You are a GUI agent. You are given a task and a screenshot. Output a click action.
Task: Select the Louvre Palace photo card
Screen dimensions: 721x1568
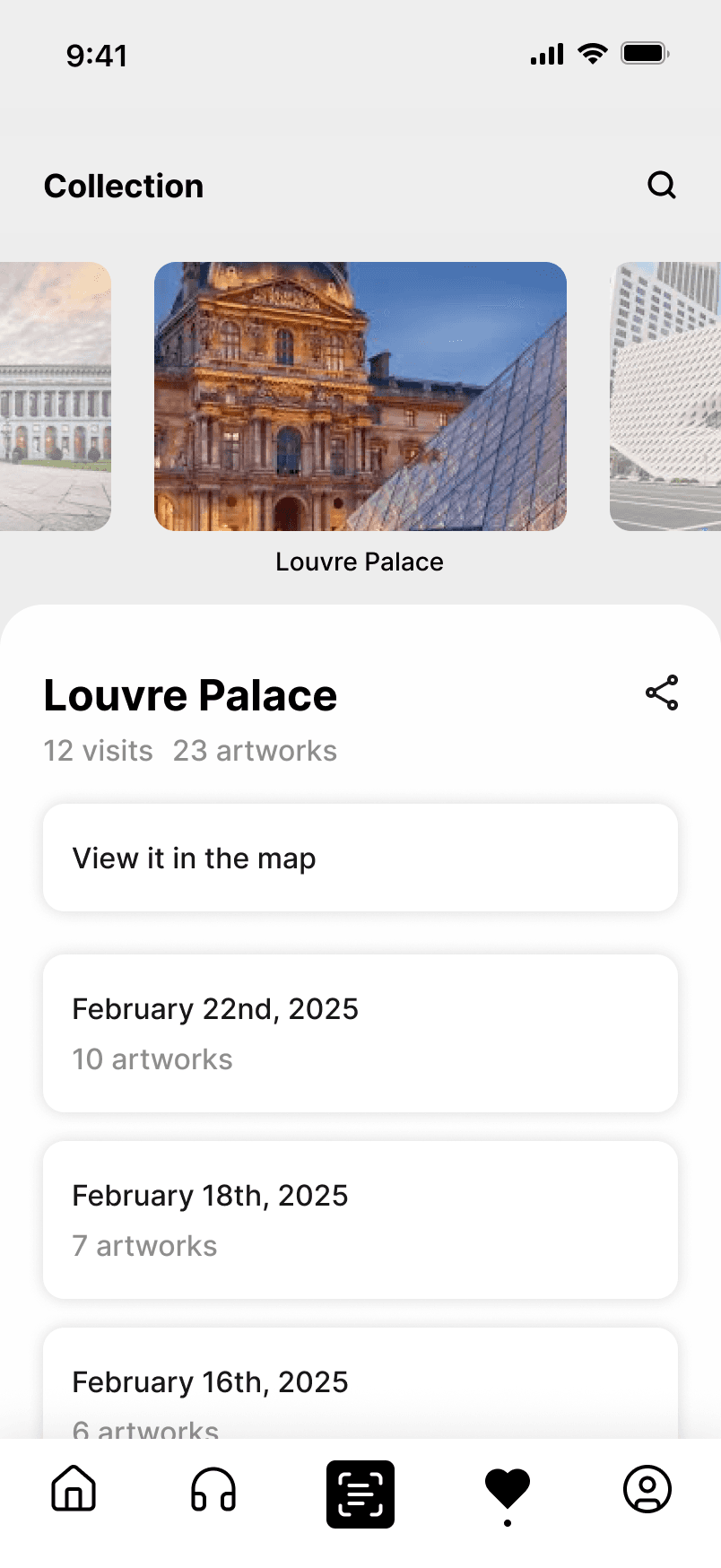click(x=360, y=396)
